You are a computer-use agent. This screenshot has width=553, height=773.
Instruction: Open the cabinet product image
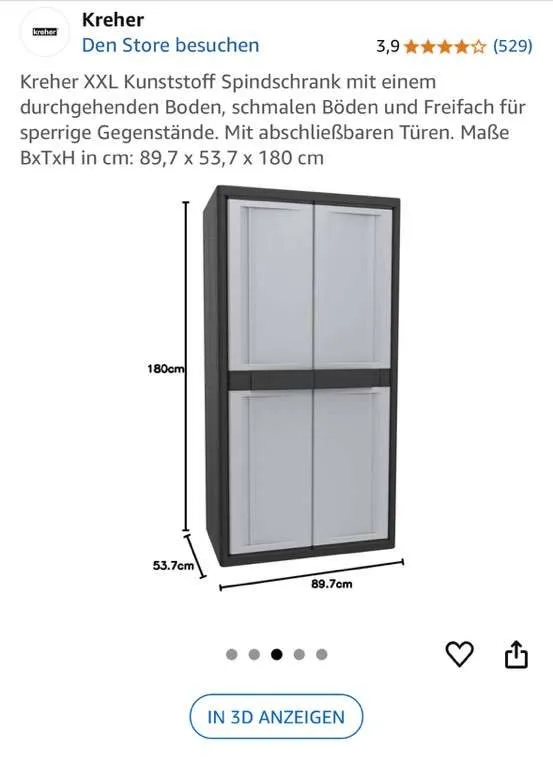[x=277, y=387]
